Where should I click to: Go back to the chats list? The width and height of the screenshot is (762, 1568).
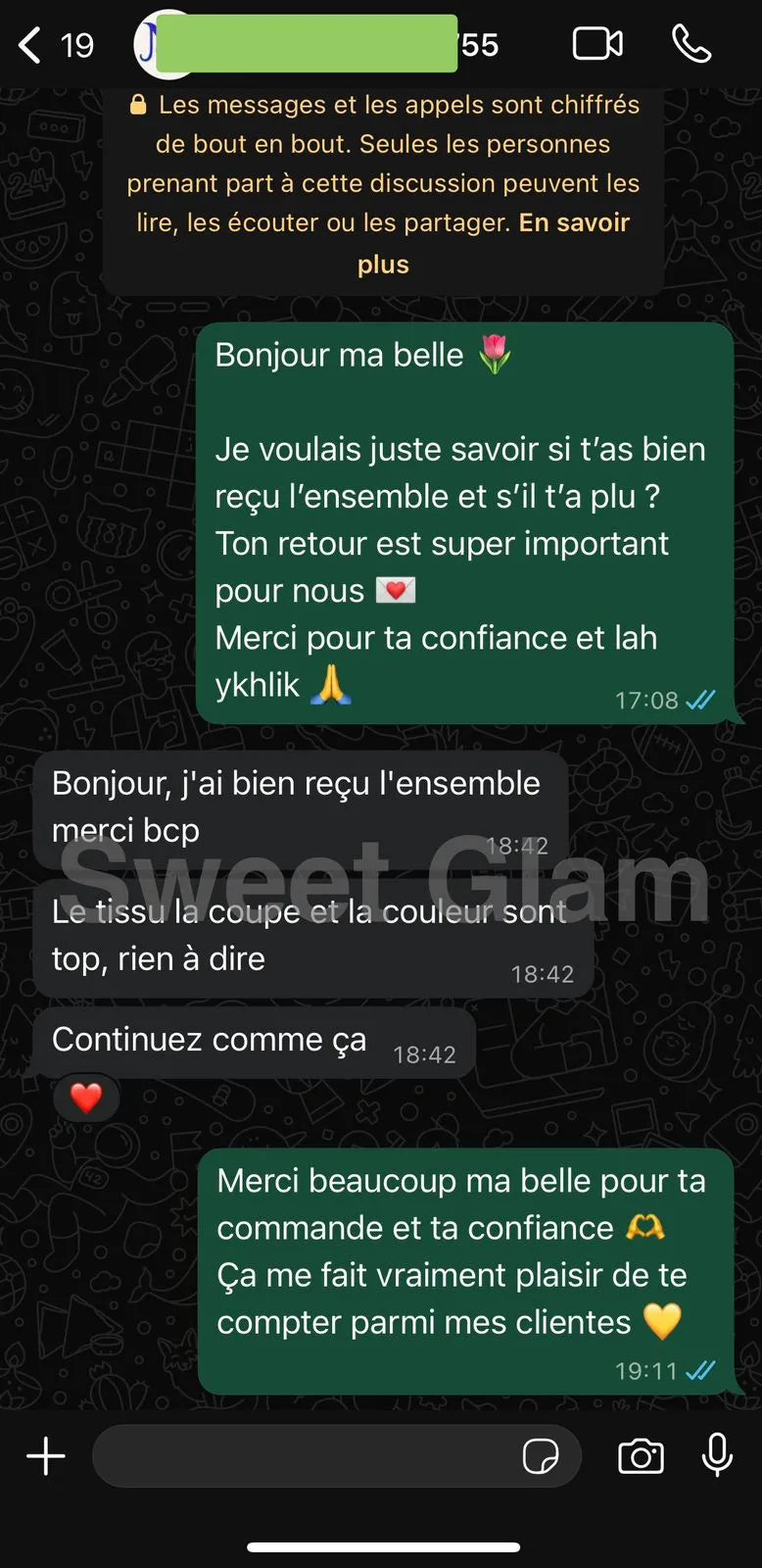(x=31, y=45)
